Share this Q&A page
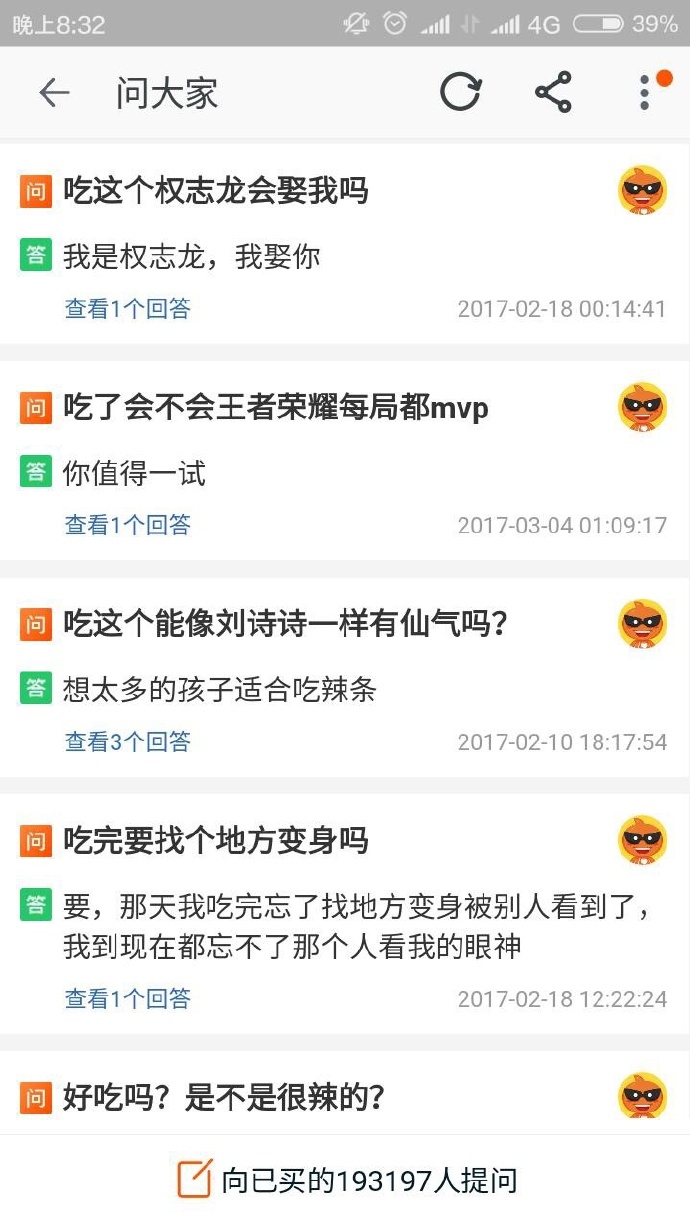Screen dimensions: 690x1227 pos(553,93)
